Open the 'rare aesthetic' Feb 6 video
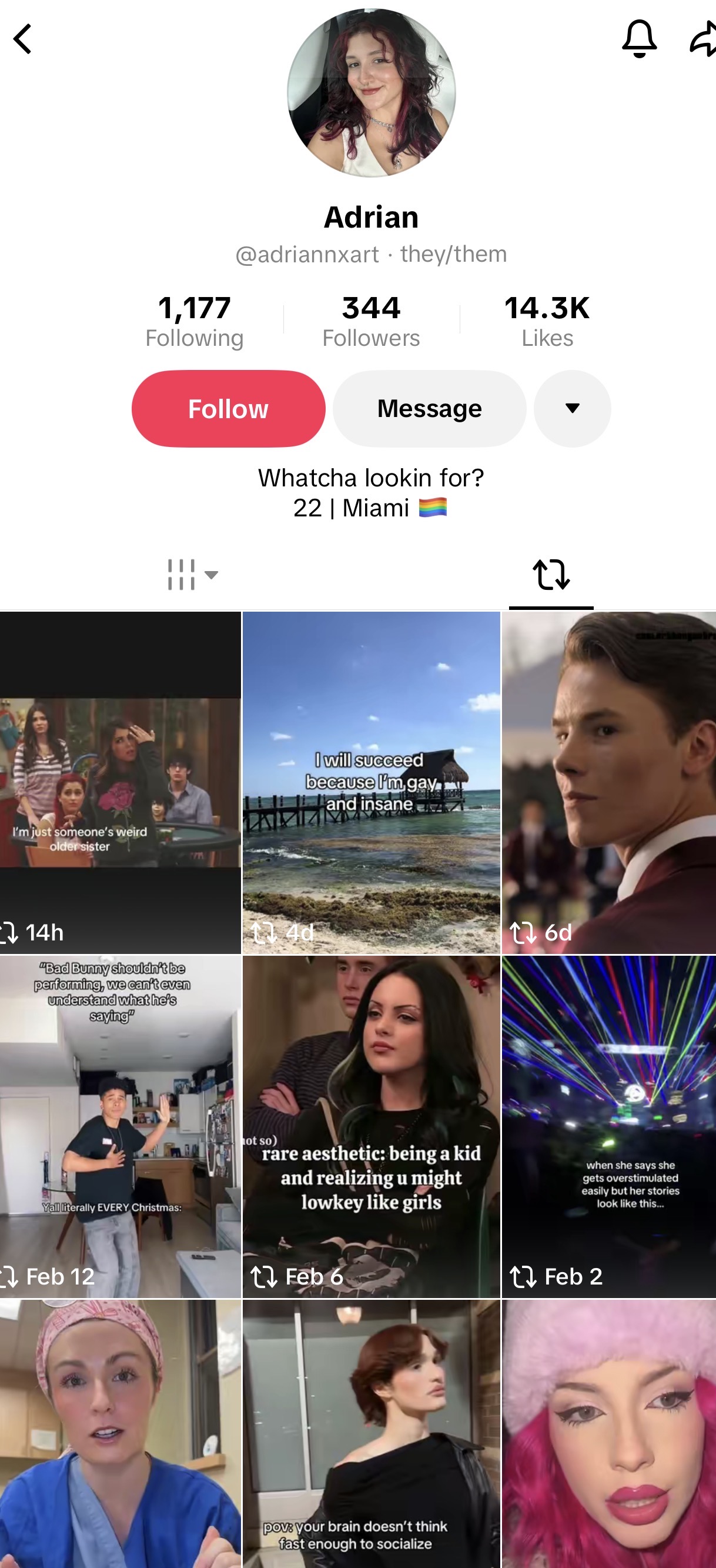716x1568 pixels. (x=370, y=1126)
